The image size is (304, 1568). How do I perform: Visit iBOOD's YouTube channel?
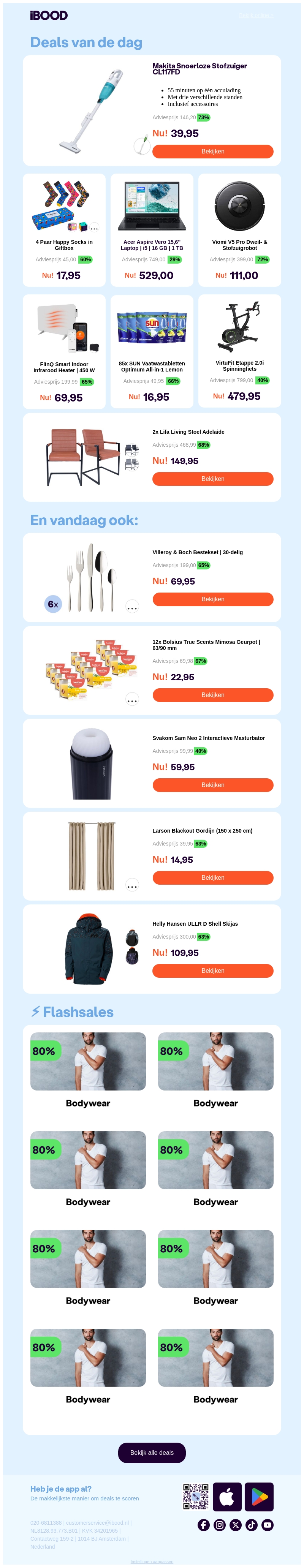coord(268,1524)
